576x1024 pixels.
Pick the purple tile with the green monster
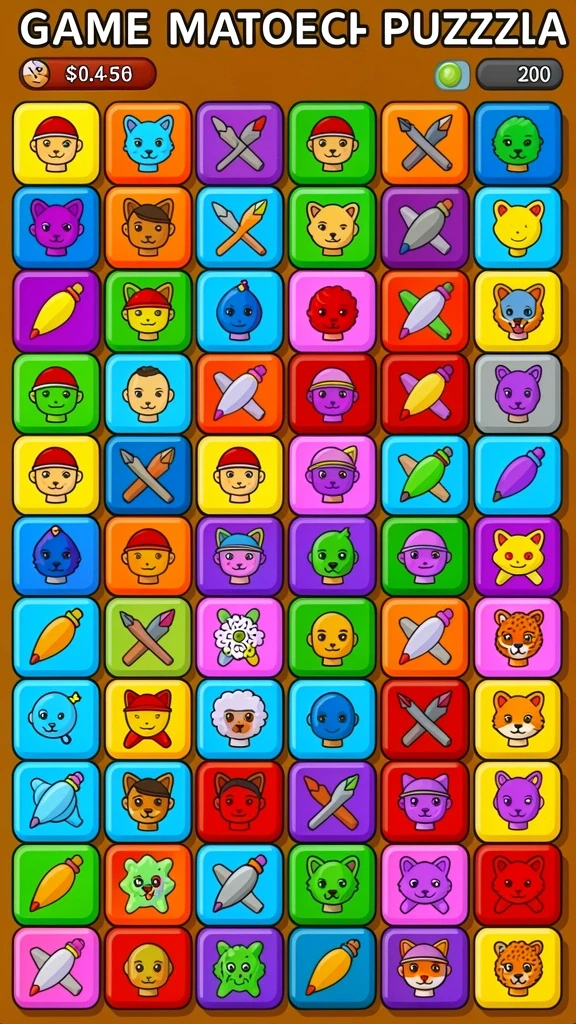[x=239, y=968]
